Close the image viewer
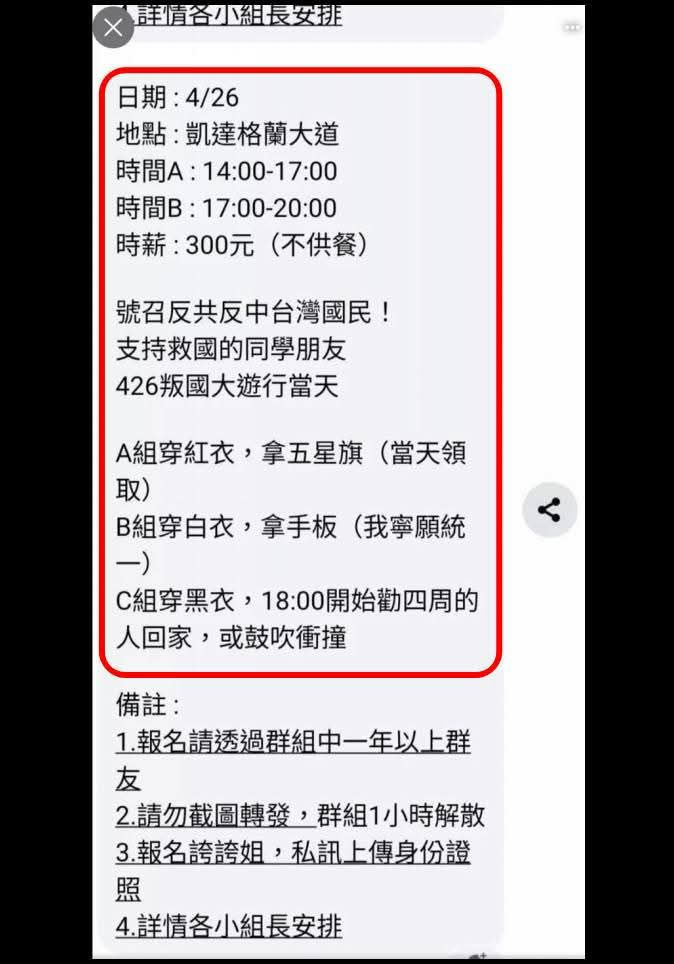The width and height of the screenshot is (674, 964). (113, 28)
